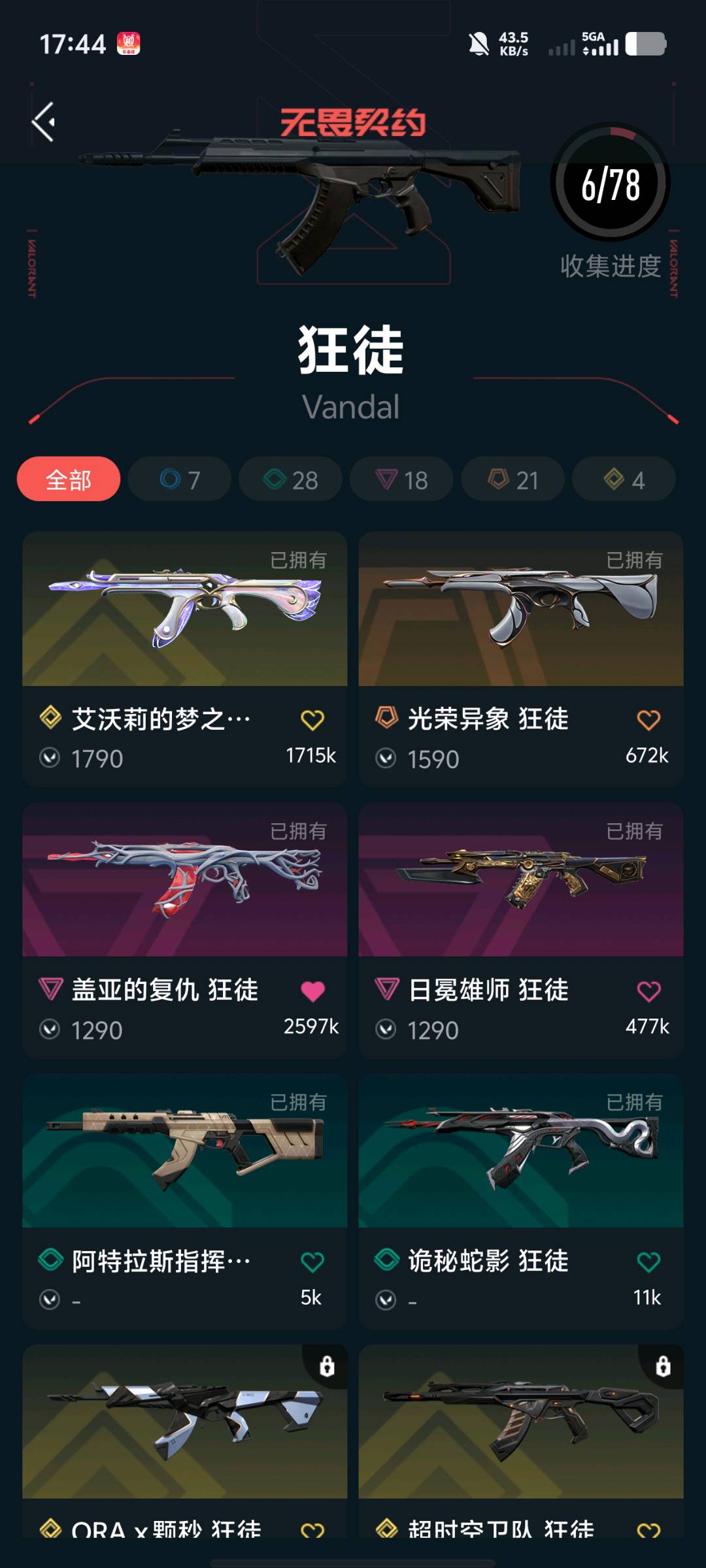
Task: Open the 阿特拉斯指挥… skin card
Action: [x=184, y=1151]
